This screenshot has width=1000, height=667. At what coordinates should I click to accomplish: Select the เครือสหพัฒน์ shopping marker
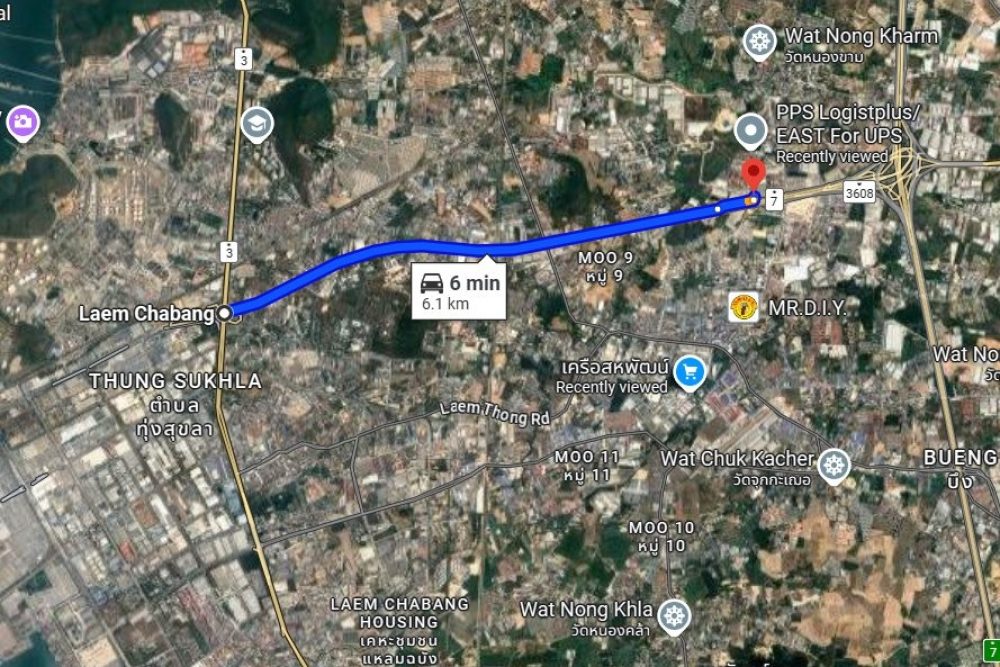[x=689, y=373]
